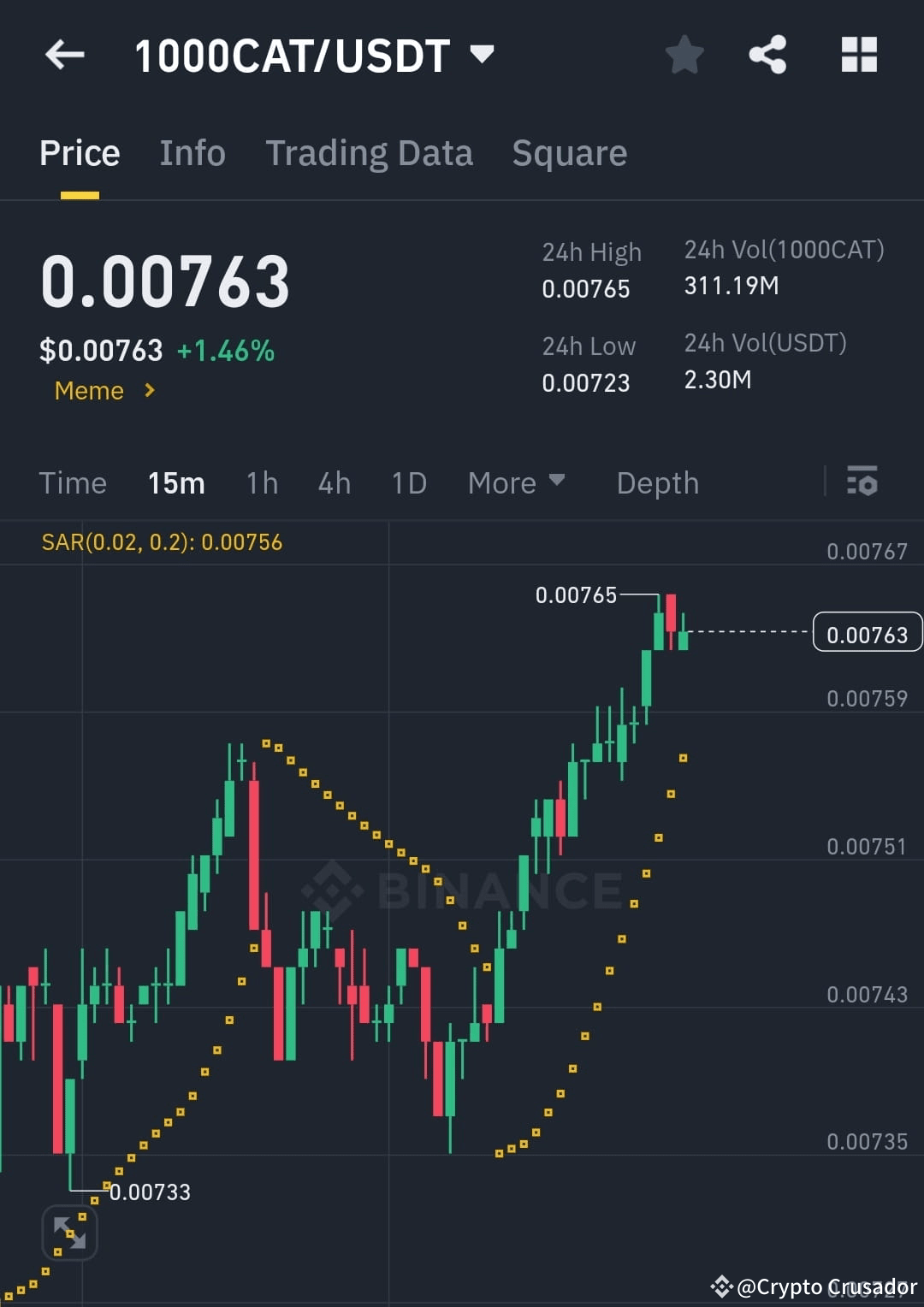Open the Square tab

[569, 152]
